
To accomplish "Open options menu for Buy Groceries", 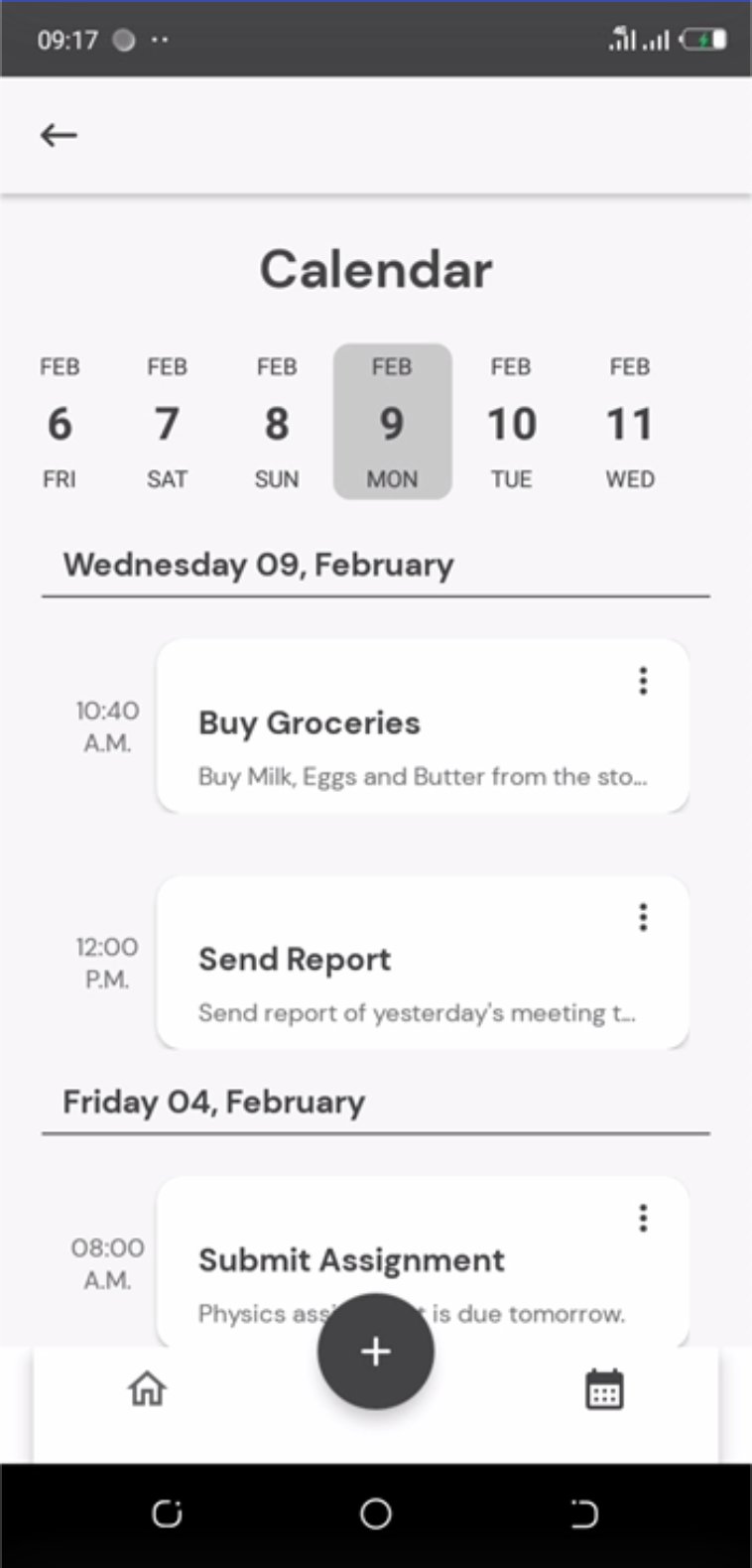I will 643,681.
